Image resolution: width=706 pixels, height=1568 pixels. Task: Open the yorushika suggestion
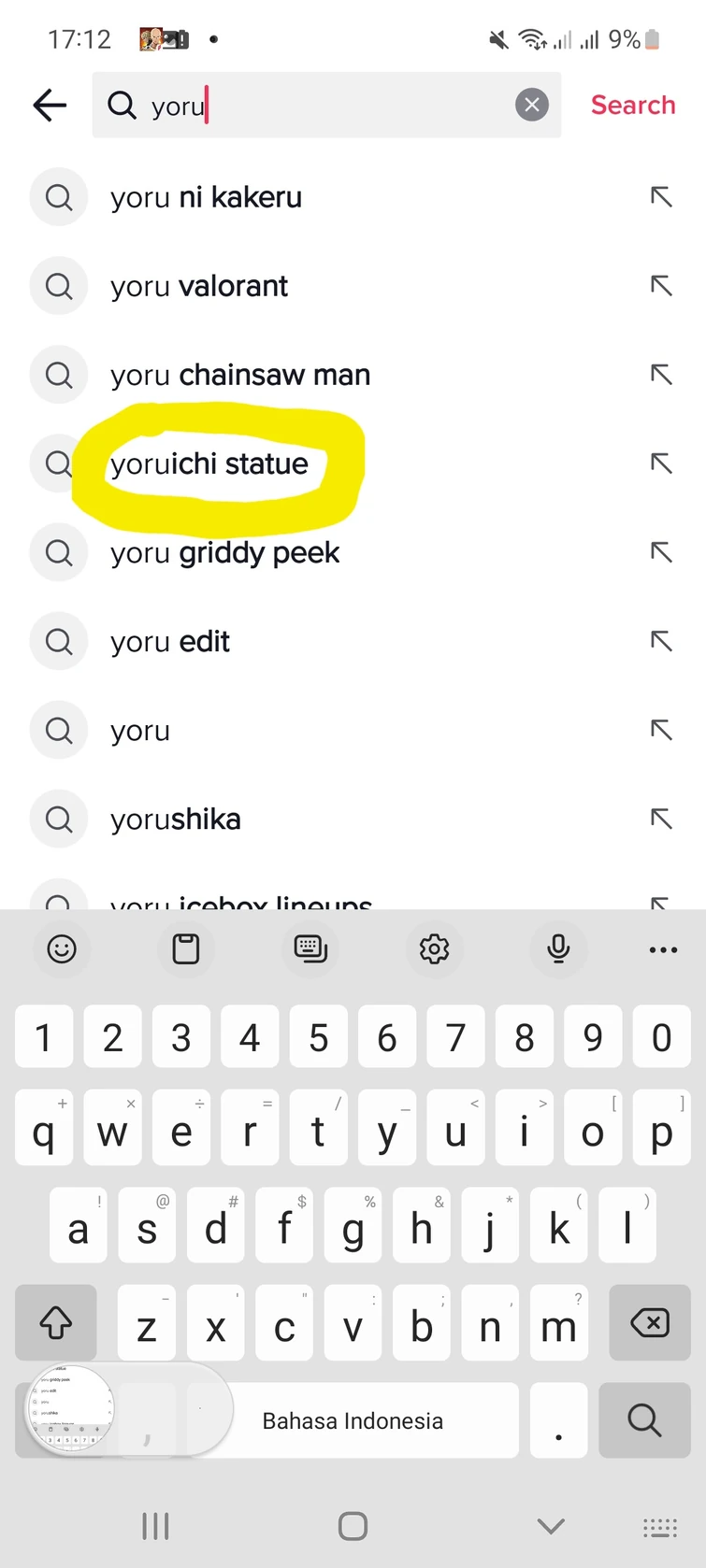click(176, 819)
